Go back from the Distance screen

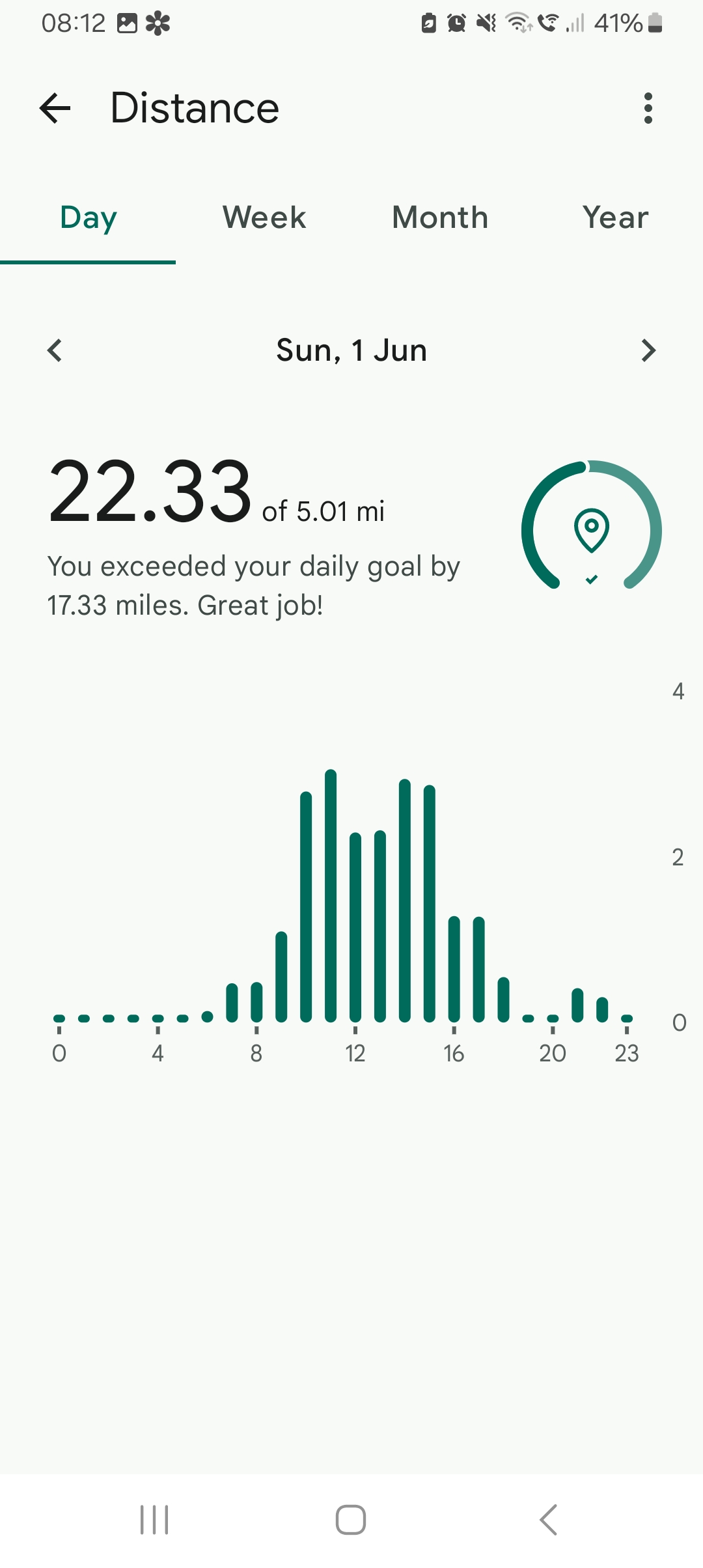[55, 108]
